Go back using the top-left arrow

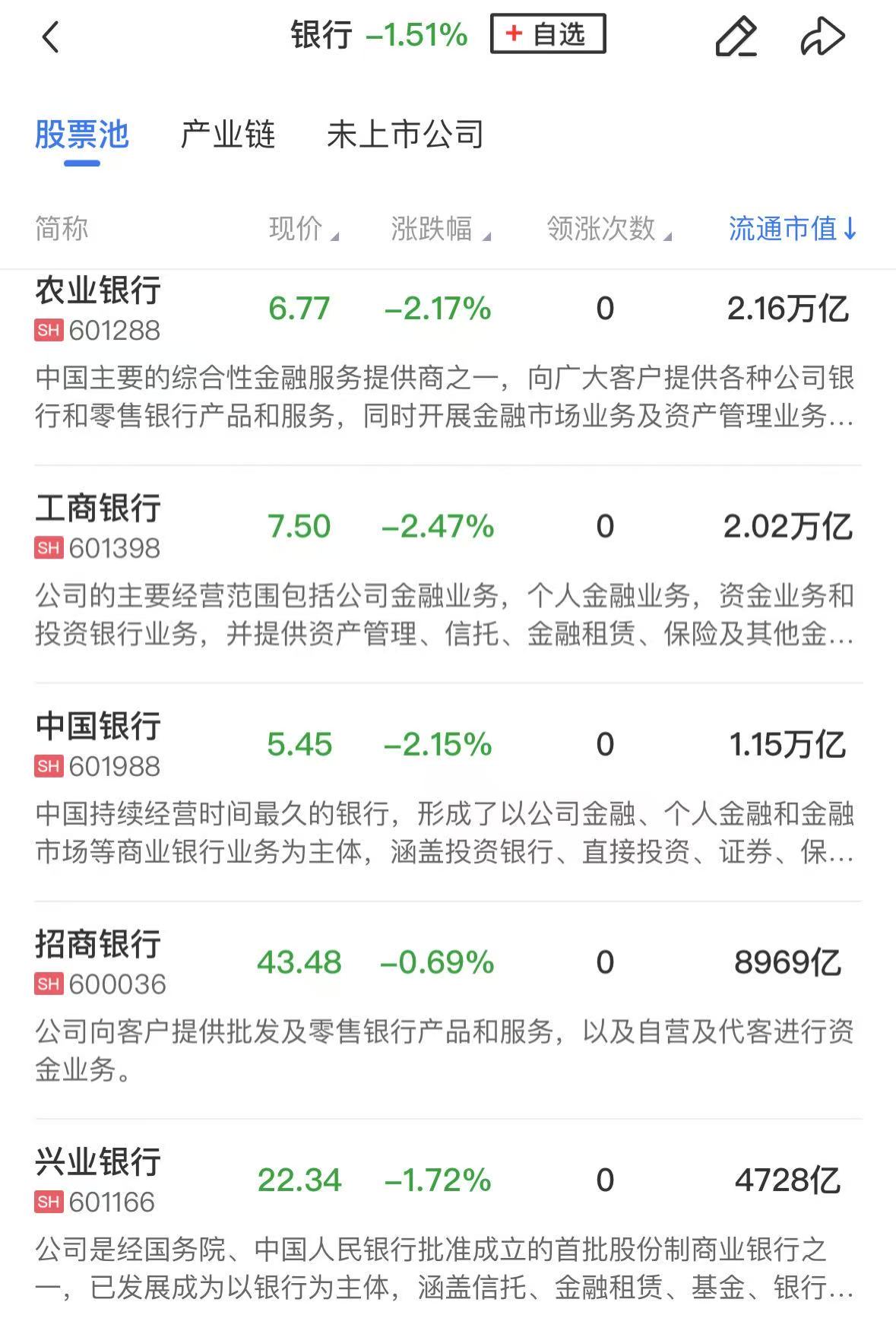pyautogui.click(x=50, y=36)
